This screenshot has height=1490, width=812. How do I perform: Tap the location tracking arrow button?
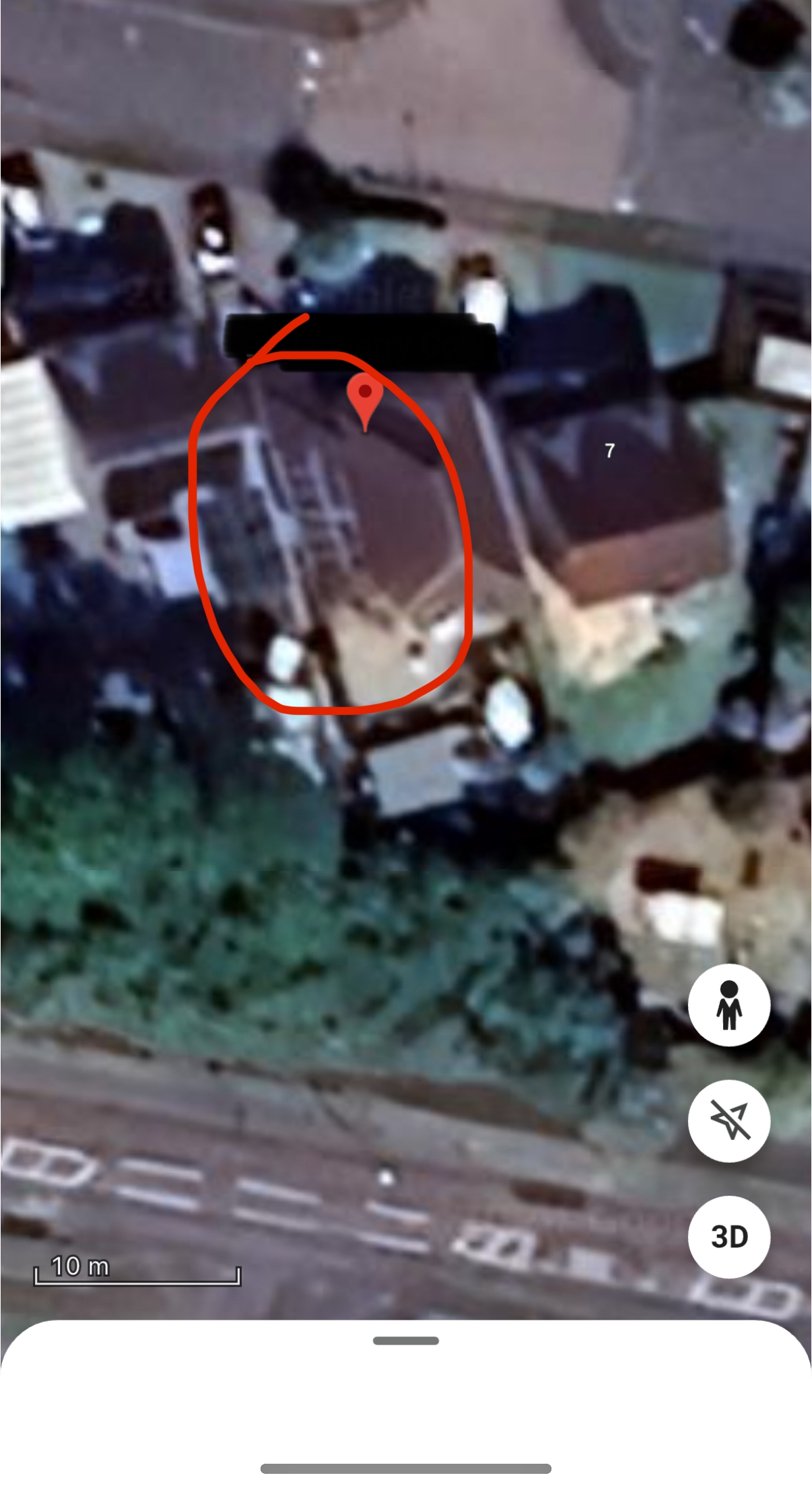(729, 1121)
